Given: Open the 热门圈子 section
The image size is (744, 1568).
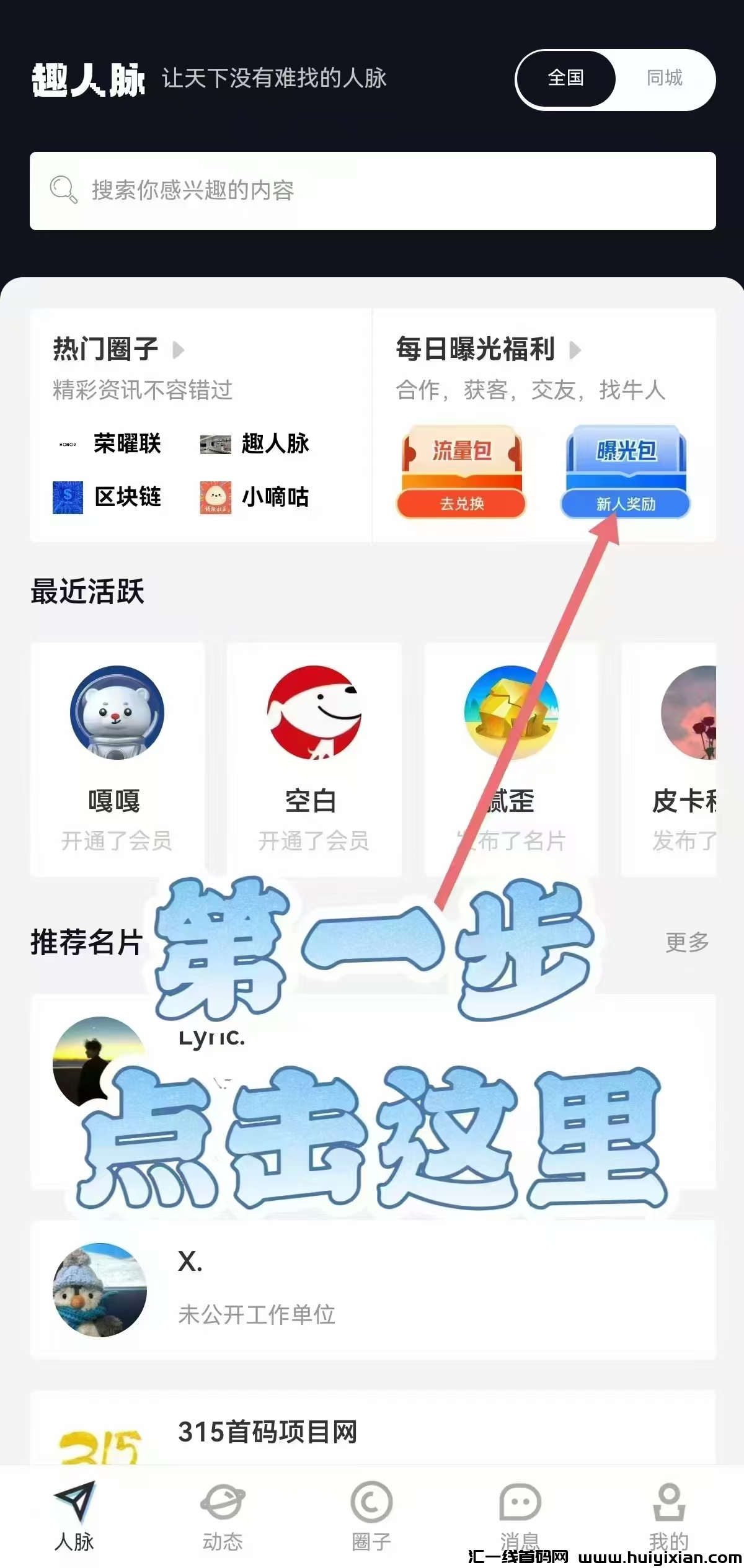Looking at the screenshot, I should pos(118,349).
